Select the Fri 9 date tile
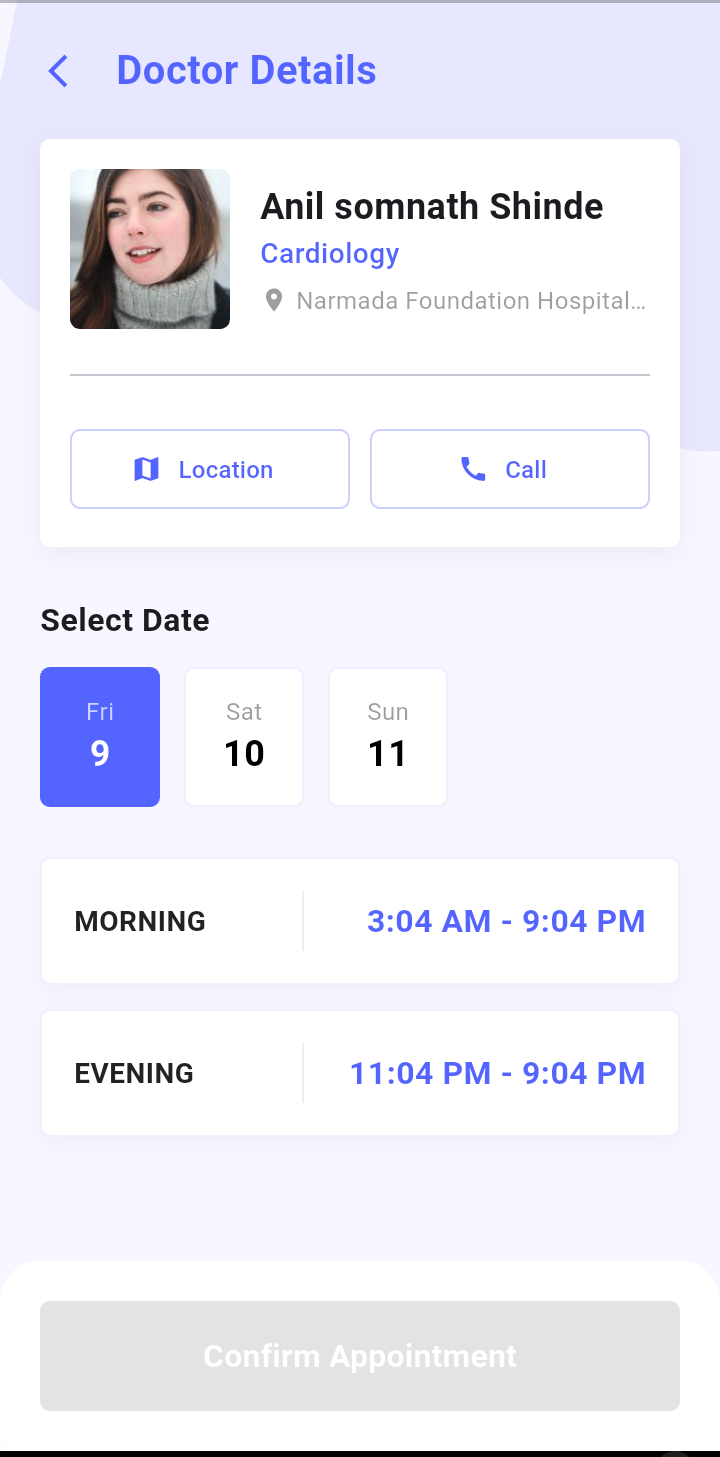 [x=99, y=736]
